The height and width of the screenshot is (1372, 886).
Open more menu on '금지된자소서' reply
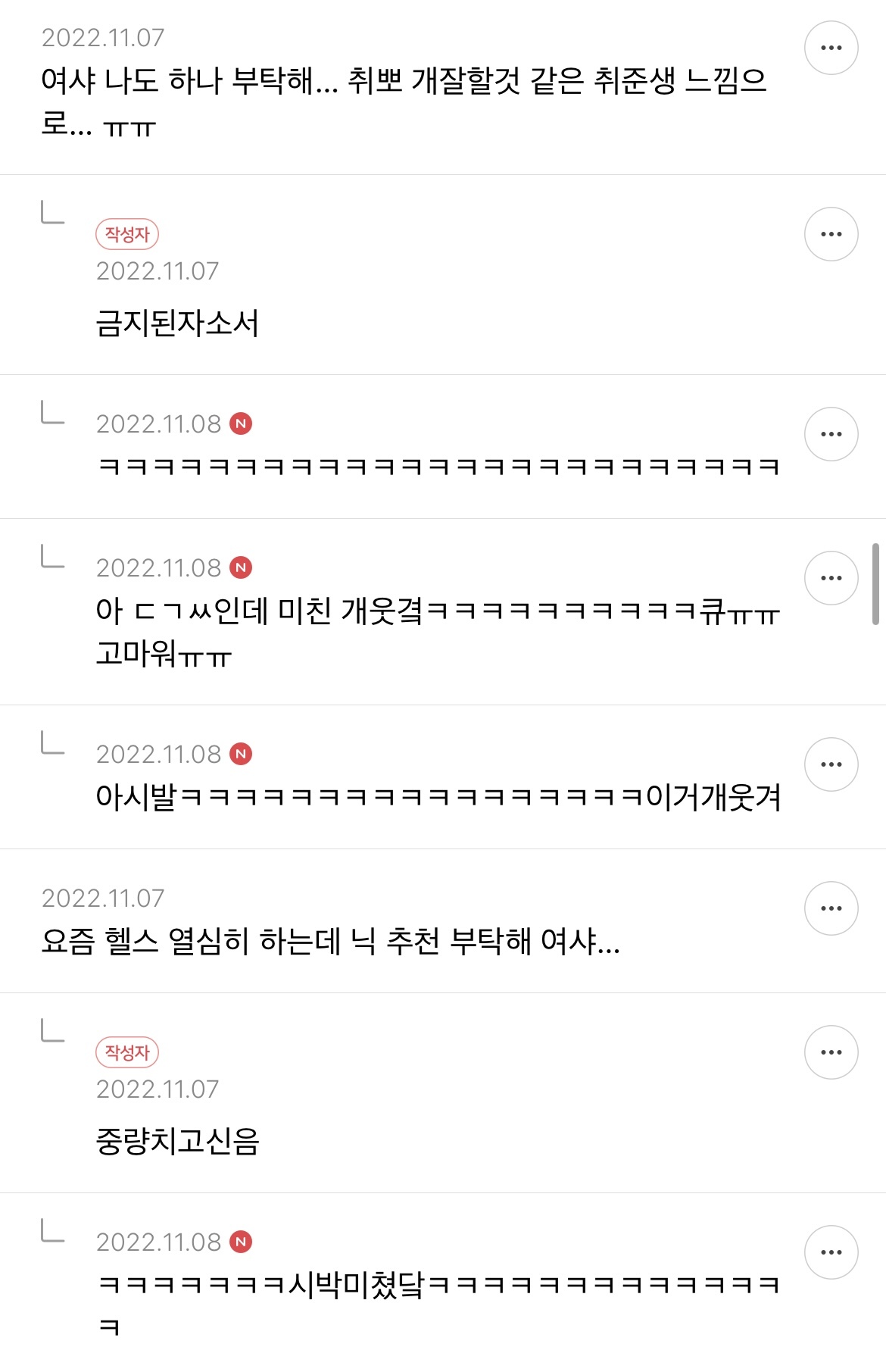(831, 234)
